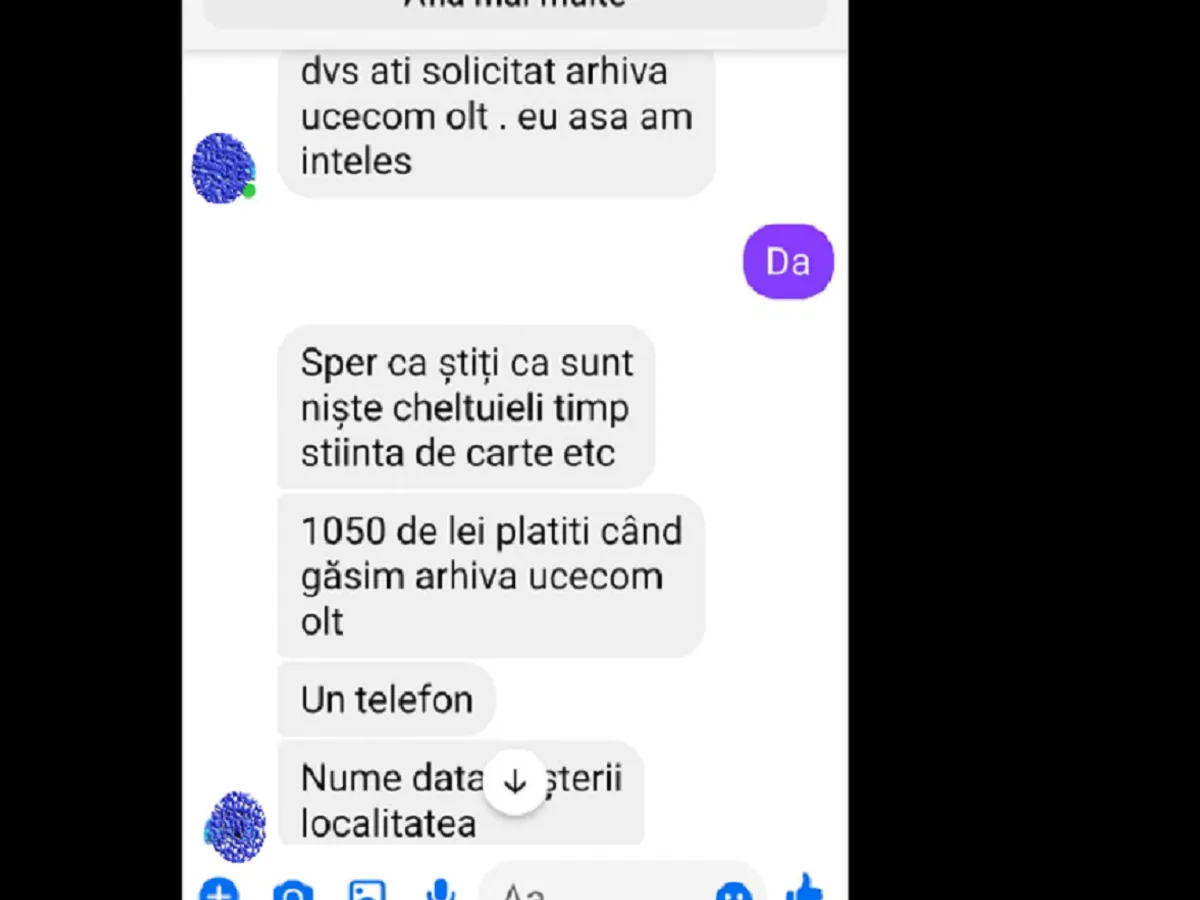1200x900 pixels.
Task: Open the plus attachments menu
Action: [x=218, y=891]
